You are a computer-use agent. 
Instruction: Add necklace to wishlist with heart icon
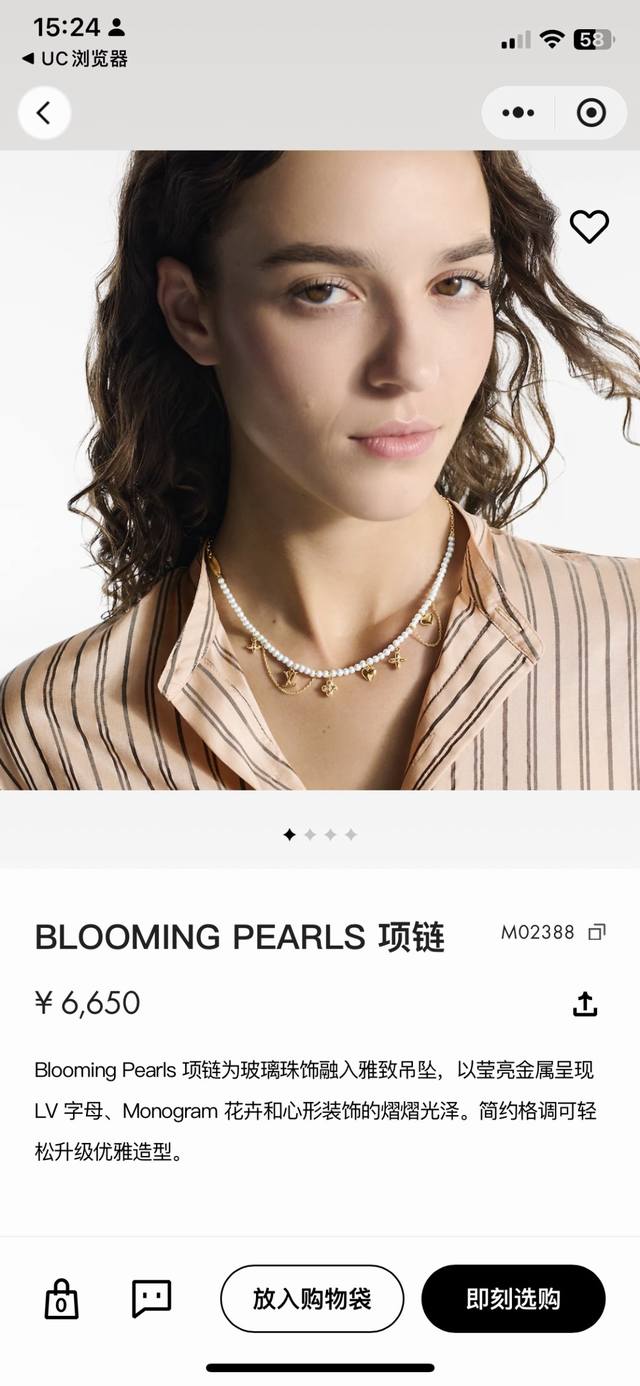pos(589,227)
